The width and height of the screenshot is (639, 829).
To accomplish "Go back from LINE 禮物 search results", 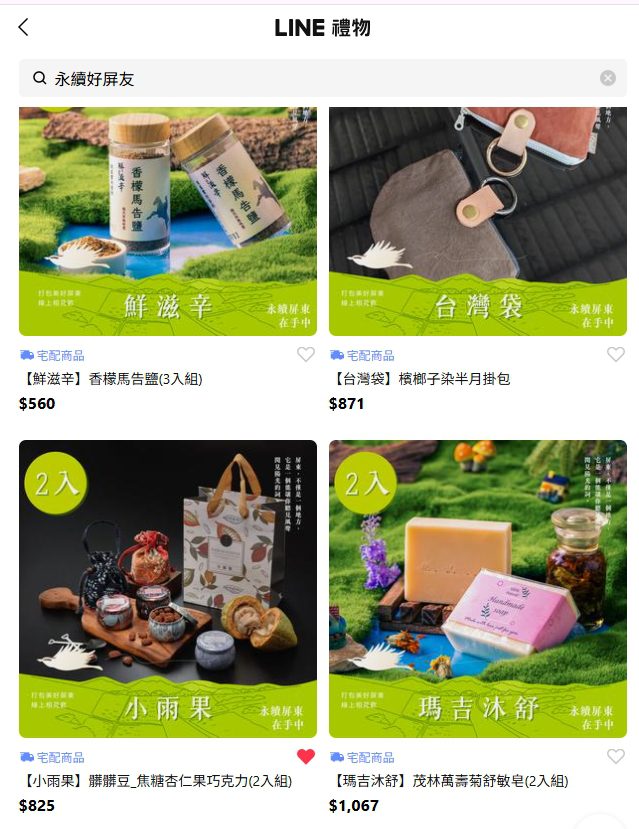I will point(24,28).
